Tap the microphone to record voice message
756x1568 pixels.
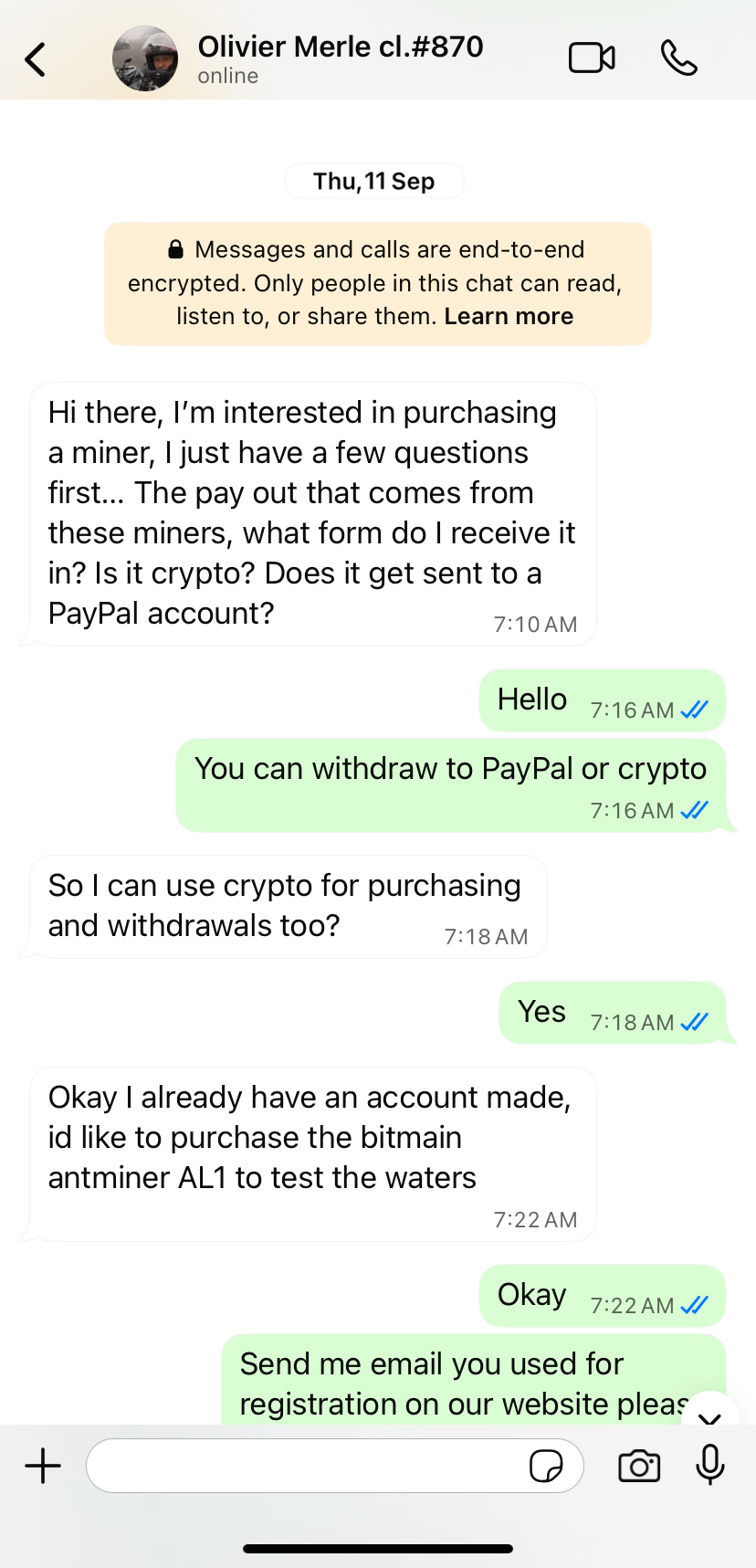[709, 1466]
